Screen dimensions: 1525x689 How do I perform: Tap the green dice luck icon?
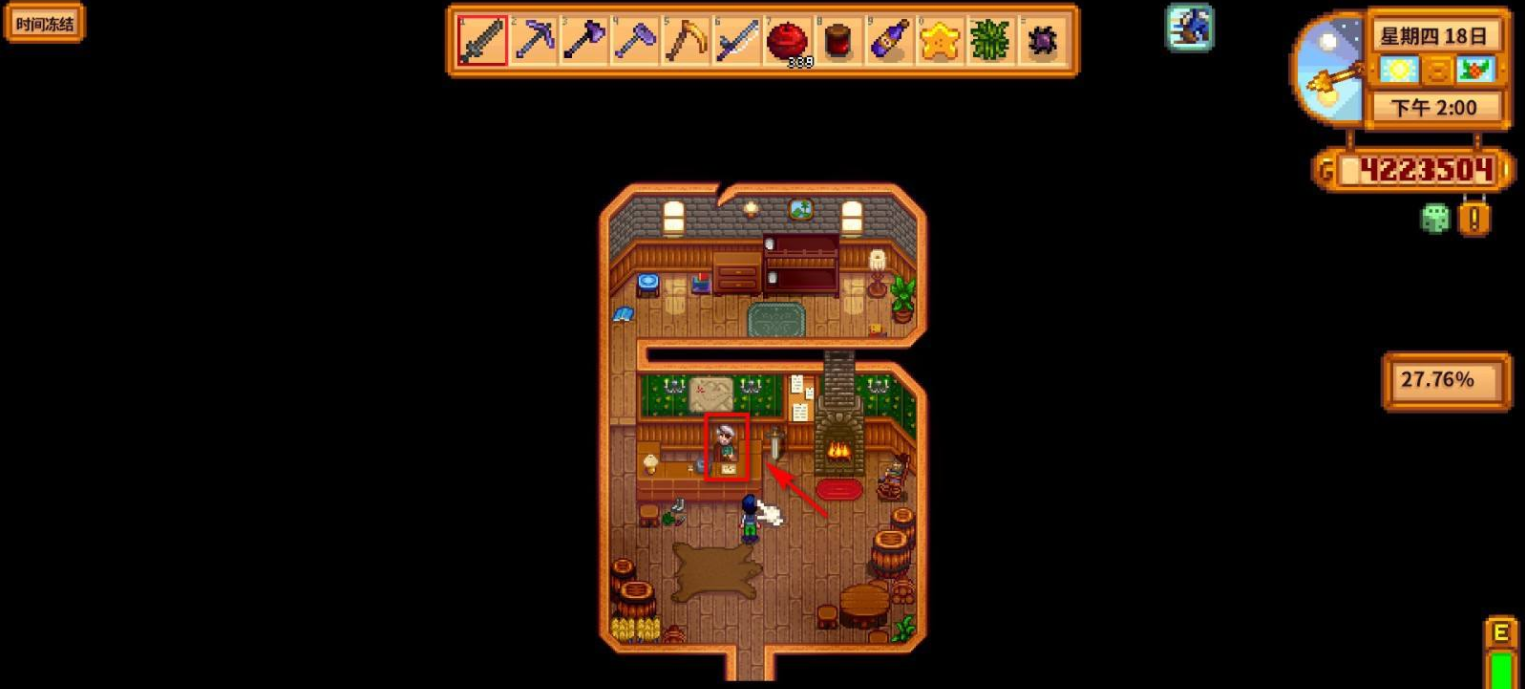coord(1436,218)
